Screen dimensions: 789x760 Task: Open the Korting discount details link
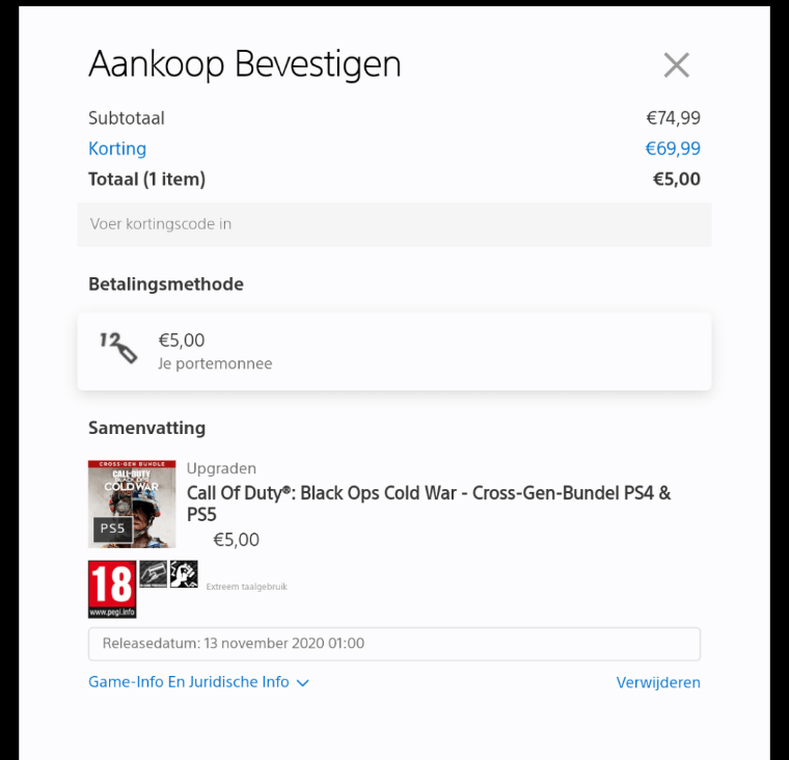pyautogui.click(x=117, y=149)
